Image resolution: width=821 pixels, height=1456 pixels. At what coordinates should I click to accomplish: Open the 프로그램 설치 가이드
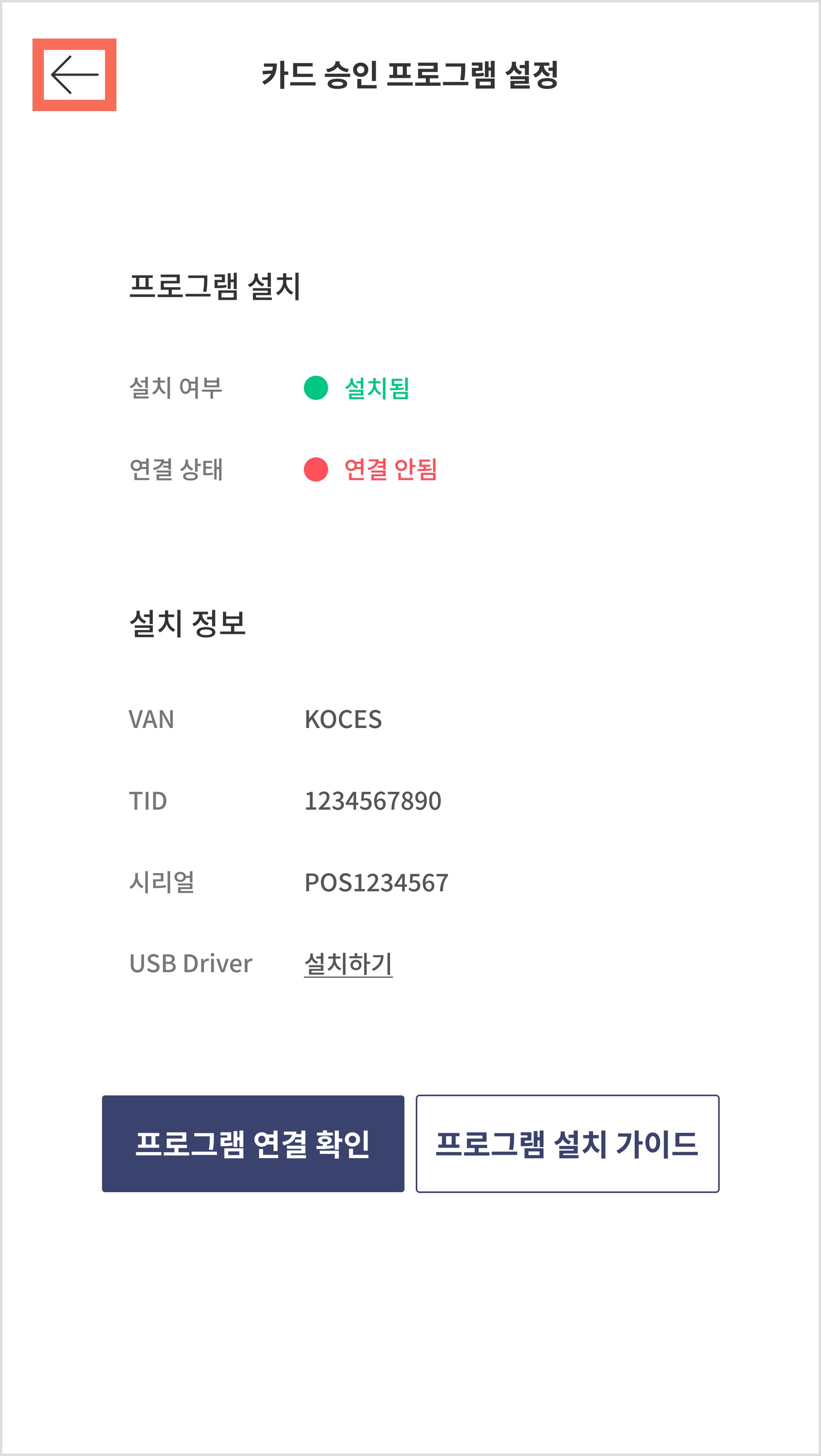[567, 1143]
